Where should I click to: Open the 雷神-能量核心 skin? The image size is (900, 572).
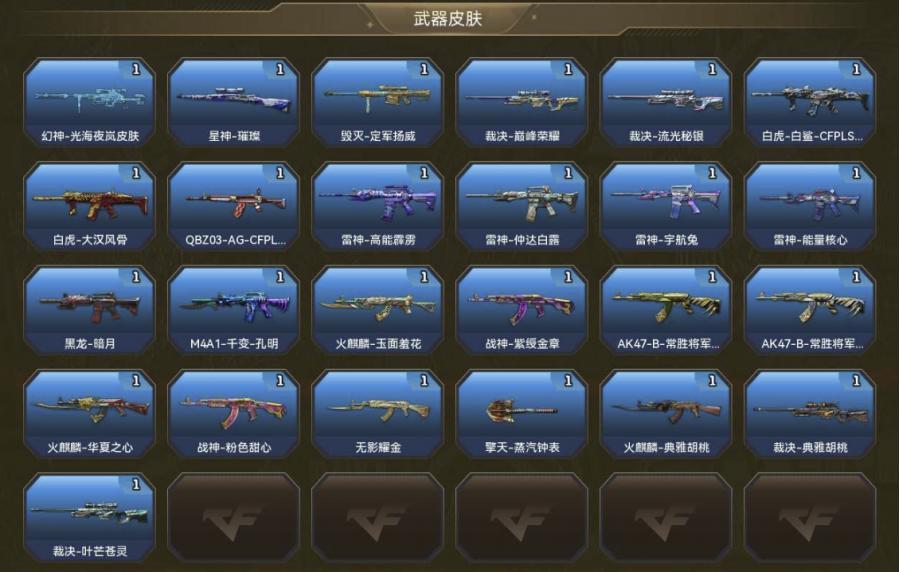(810, 205)
